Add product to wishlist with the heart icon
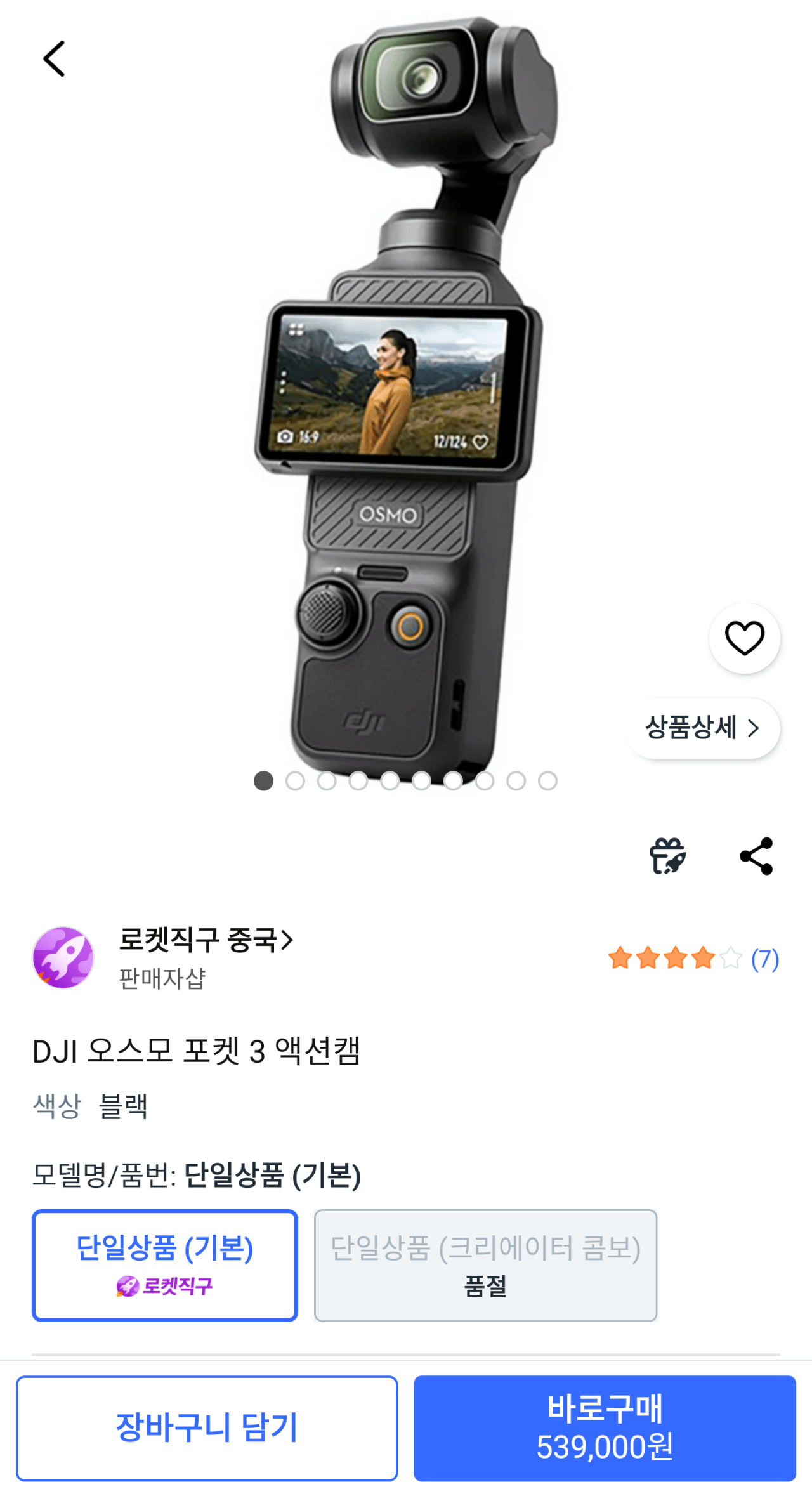The width and height of the screenshot is (812, 1489). [745, 638]
